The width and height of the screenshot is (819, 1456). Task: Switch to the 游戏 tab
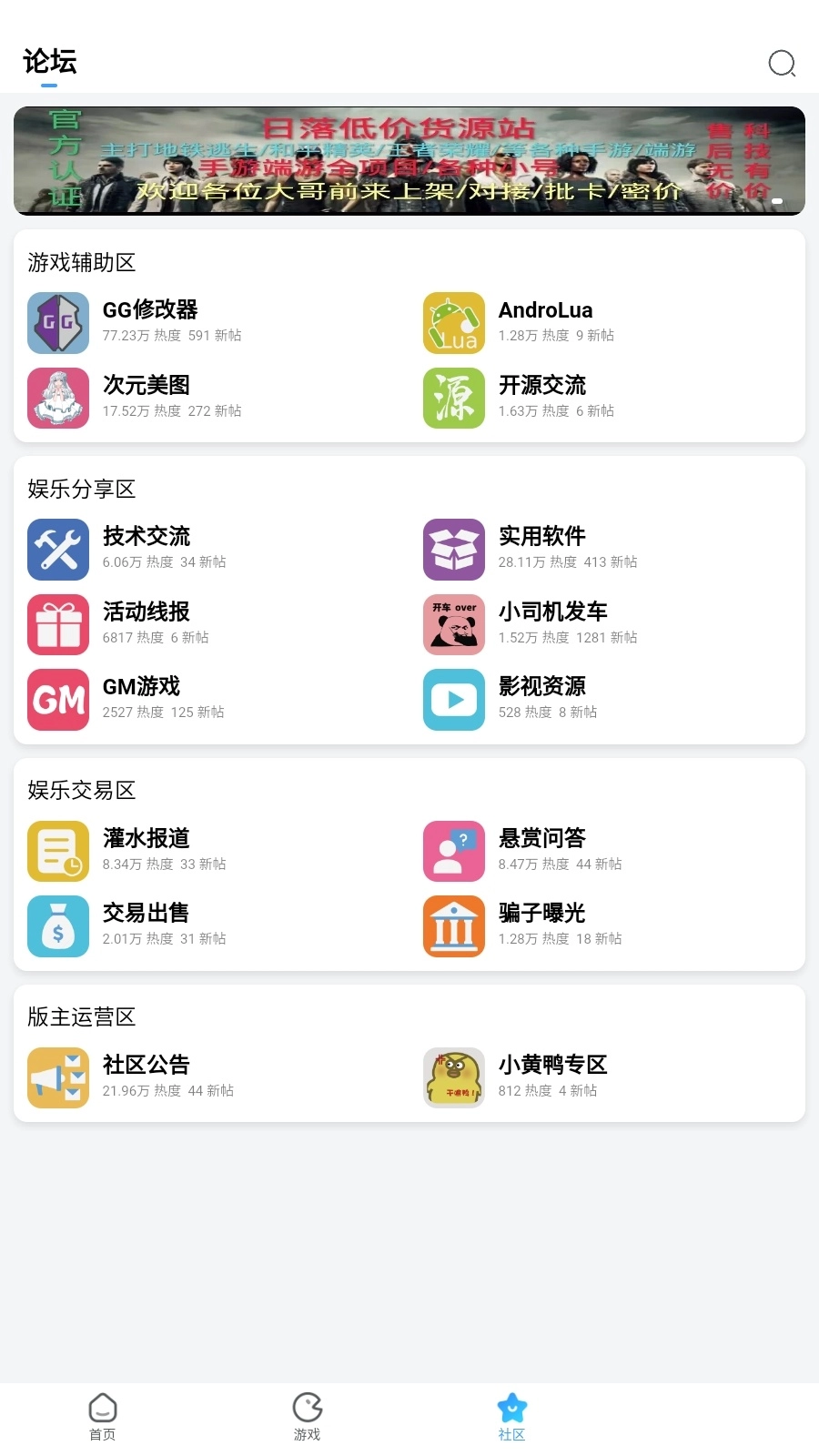point(308,1417)
